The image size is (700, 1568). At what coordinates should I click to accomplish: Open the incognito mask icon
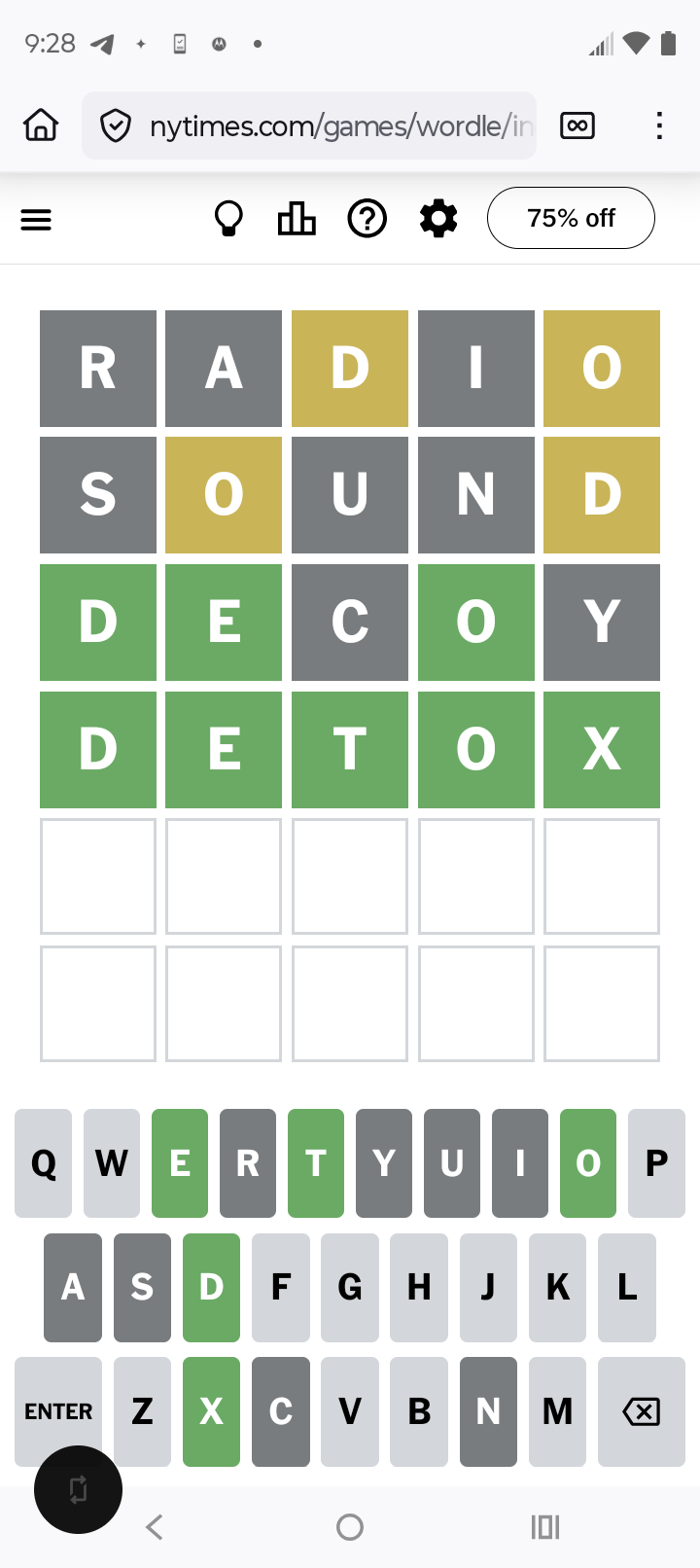tap(577, 125)
